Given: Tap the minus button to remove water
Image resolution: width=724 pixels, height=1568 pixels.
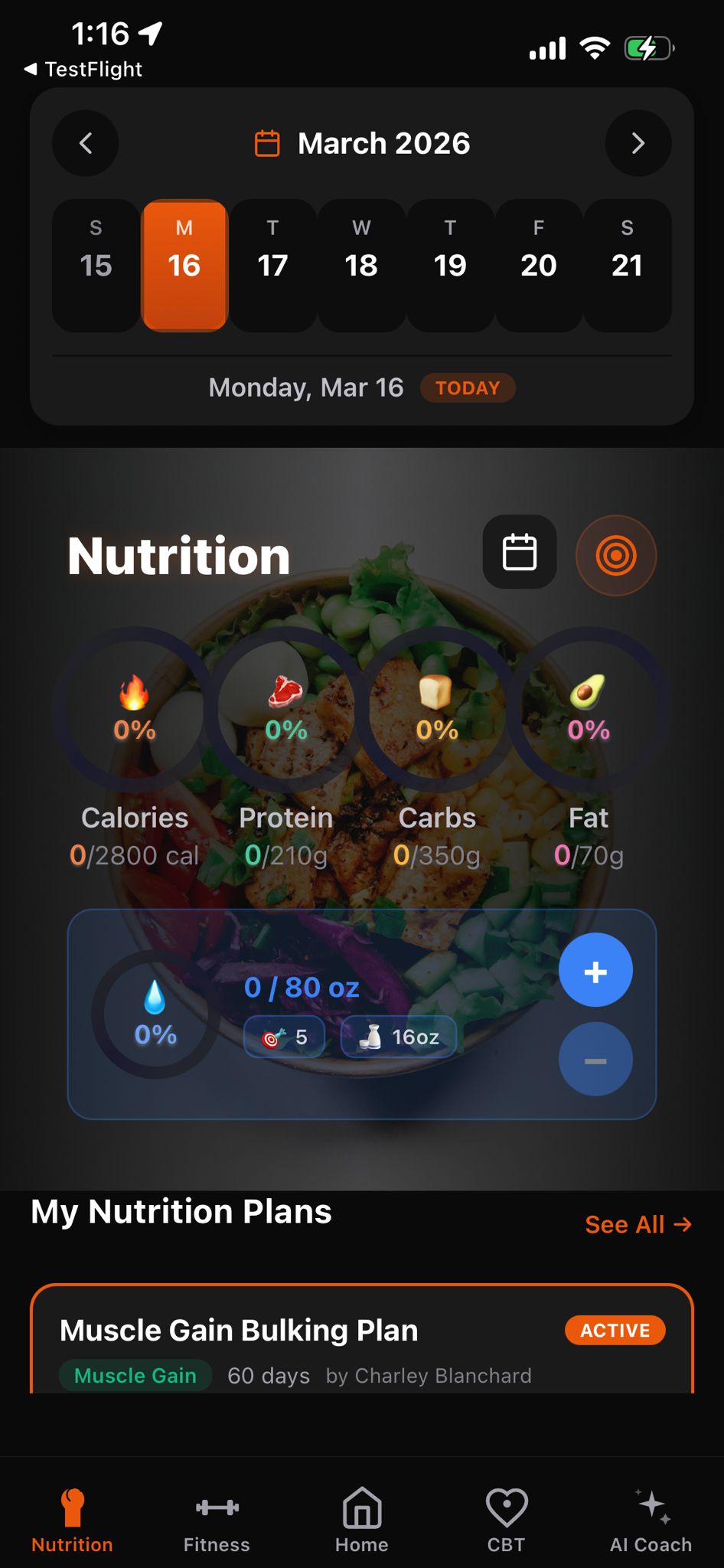Looking at the screenshot, I should pyautogui.click(x=595, y=1059).
